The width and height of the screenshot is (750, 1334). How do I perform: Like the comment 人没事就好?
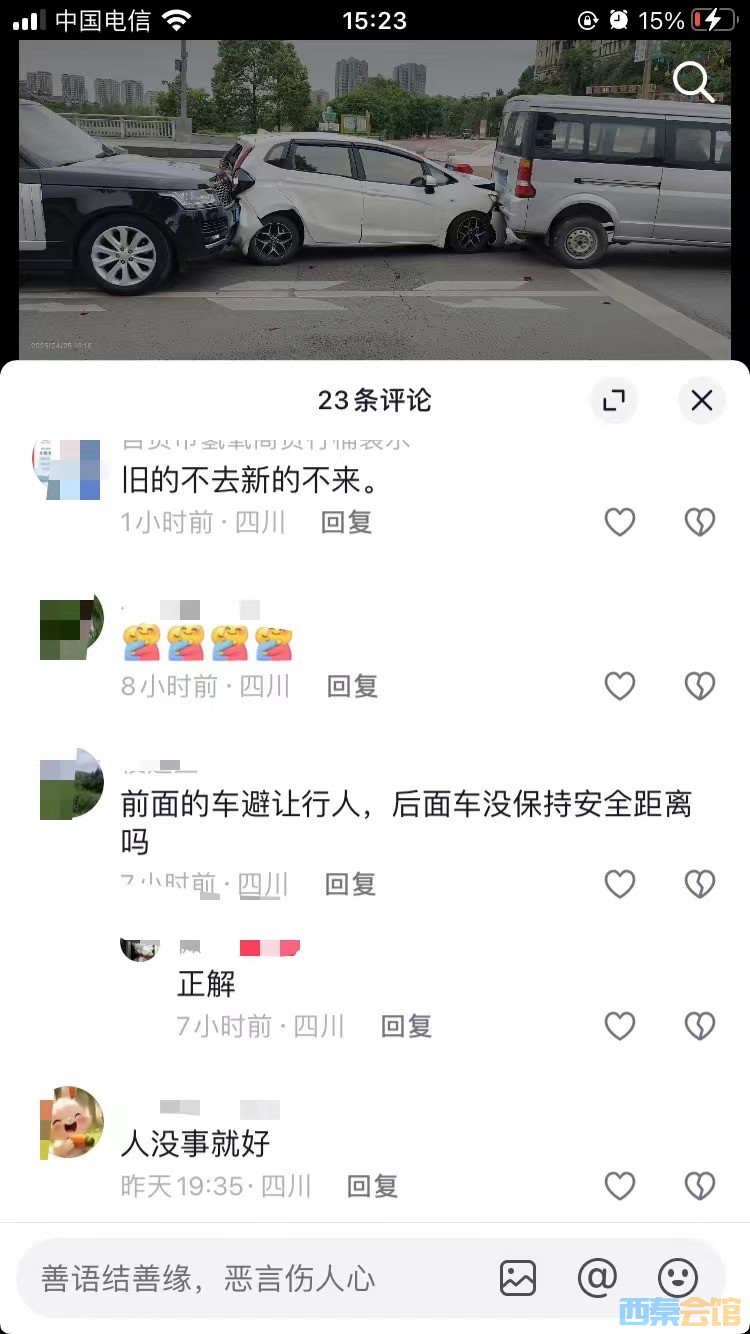tap(620, 1186)
